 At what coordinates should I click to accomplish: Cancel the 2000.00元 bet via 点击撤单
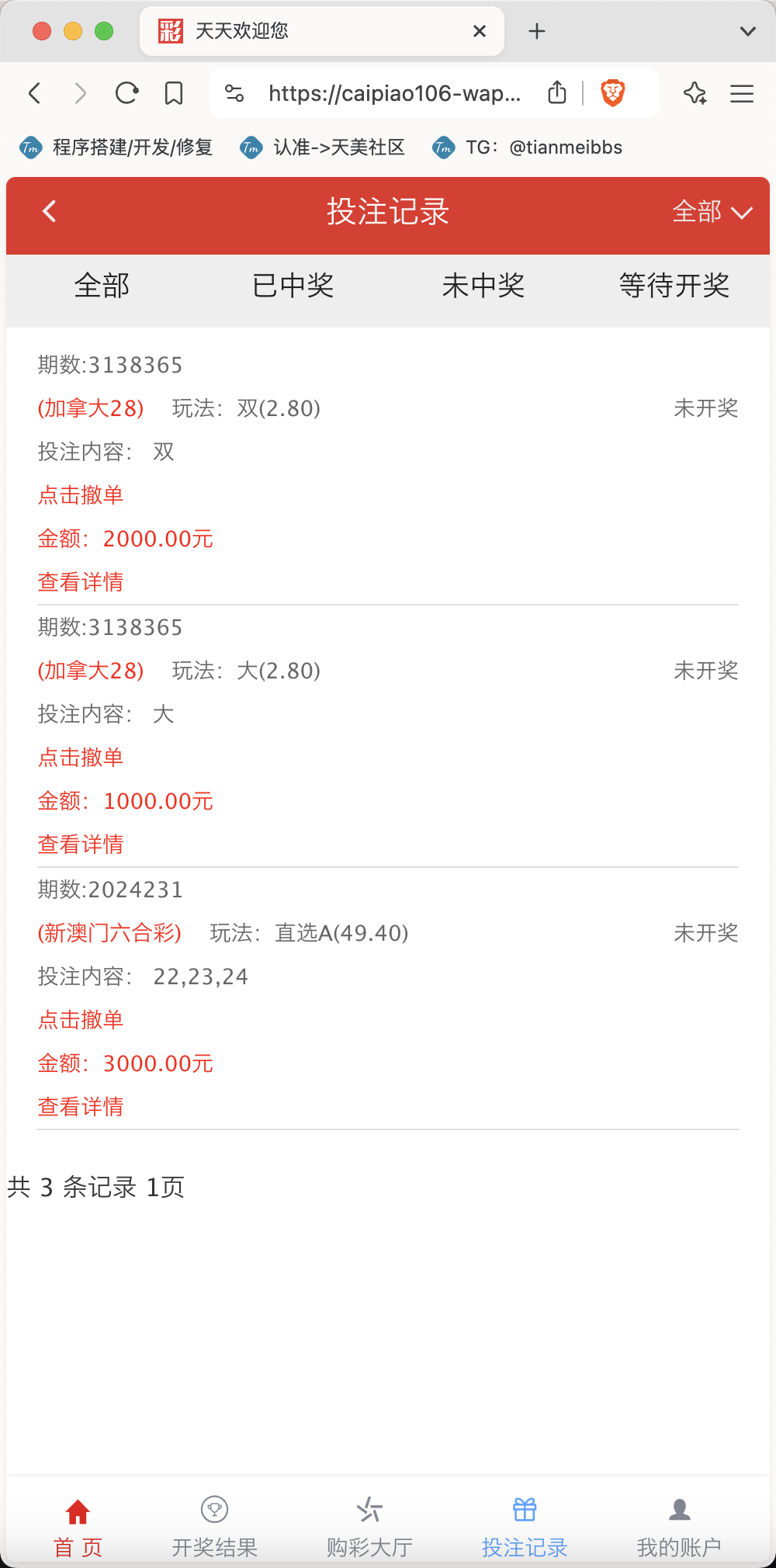tap(81, 495)
